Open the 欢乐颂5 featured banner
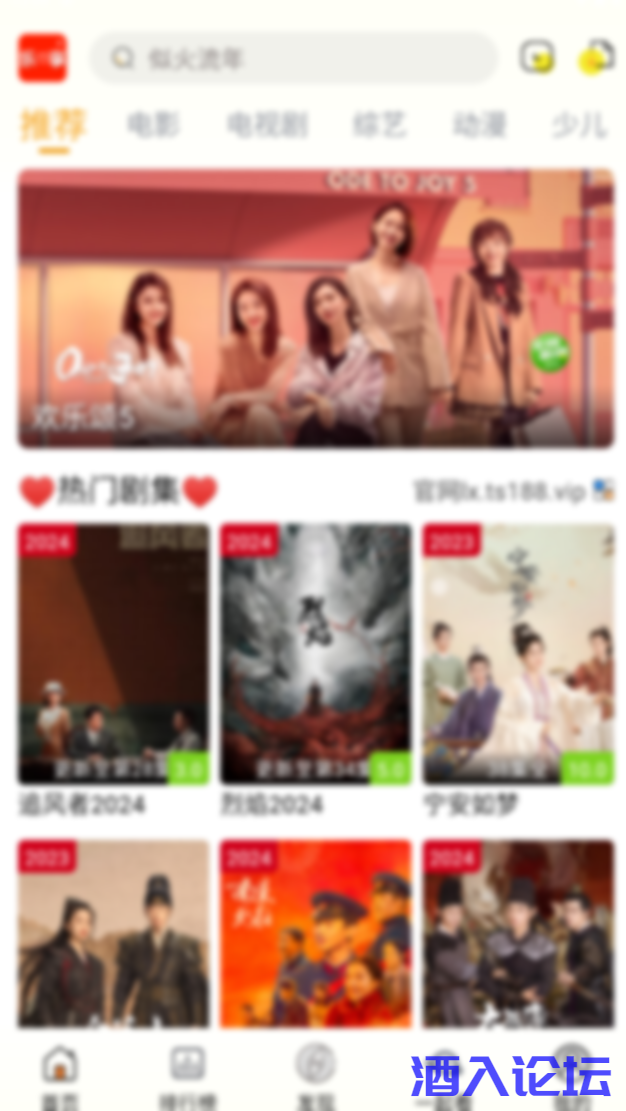 point(316,308)
